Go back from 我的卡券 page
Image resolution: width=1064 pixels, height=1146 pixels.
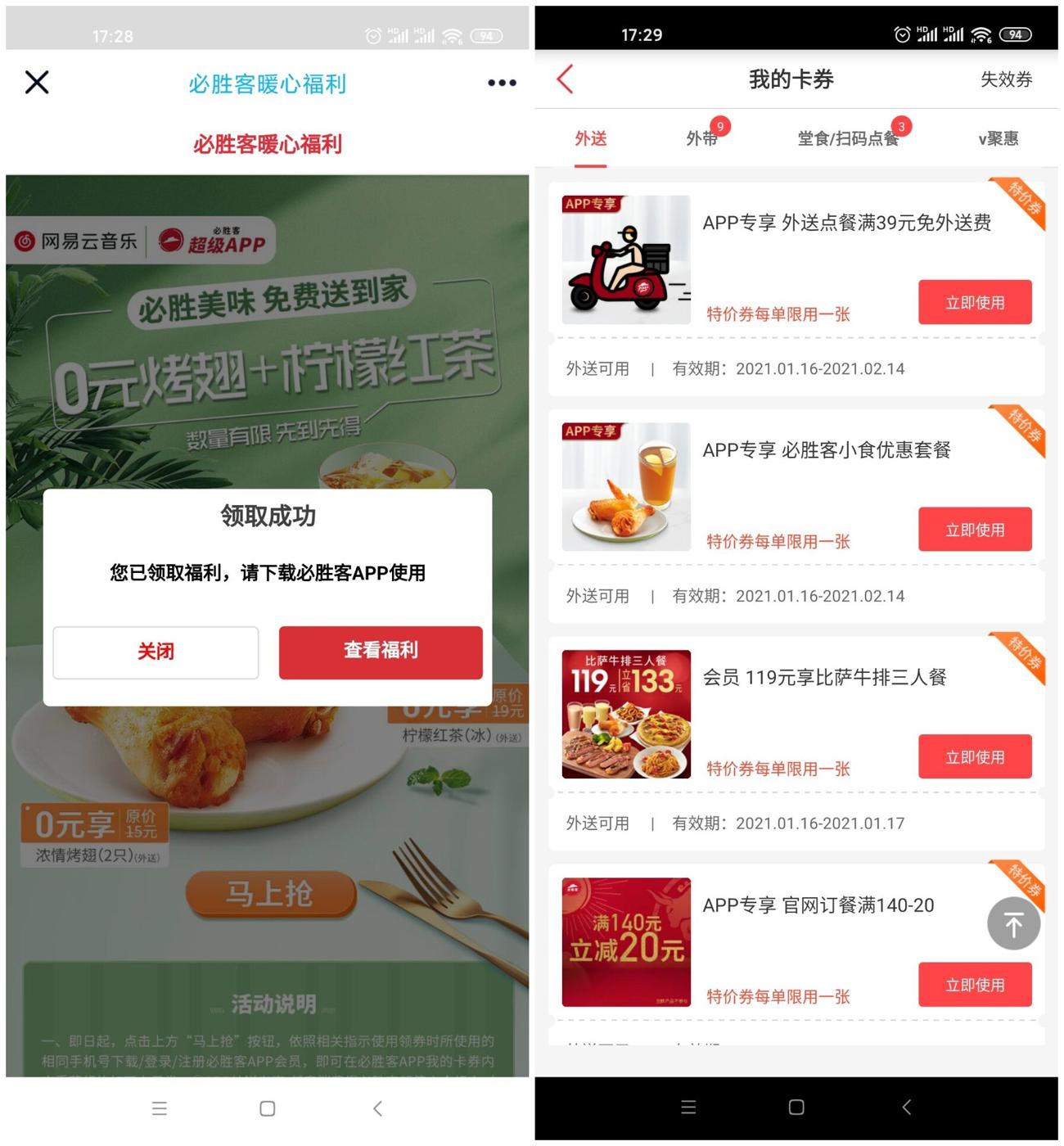[565, 79]
